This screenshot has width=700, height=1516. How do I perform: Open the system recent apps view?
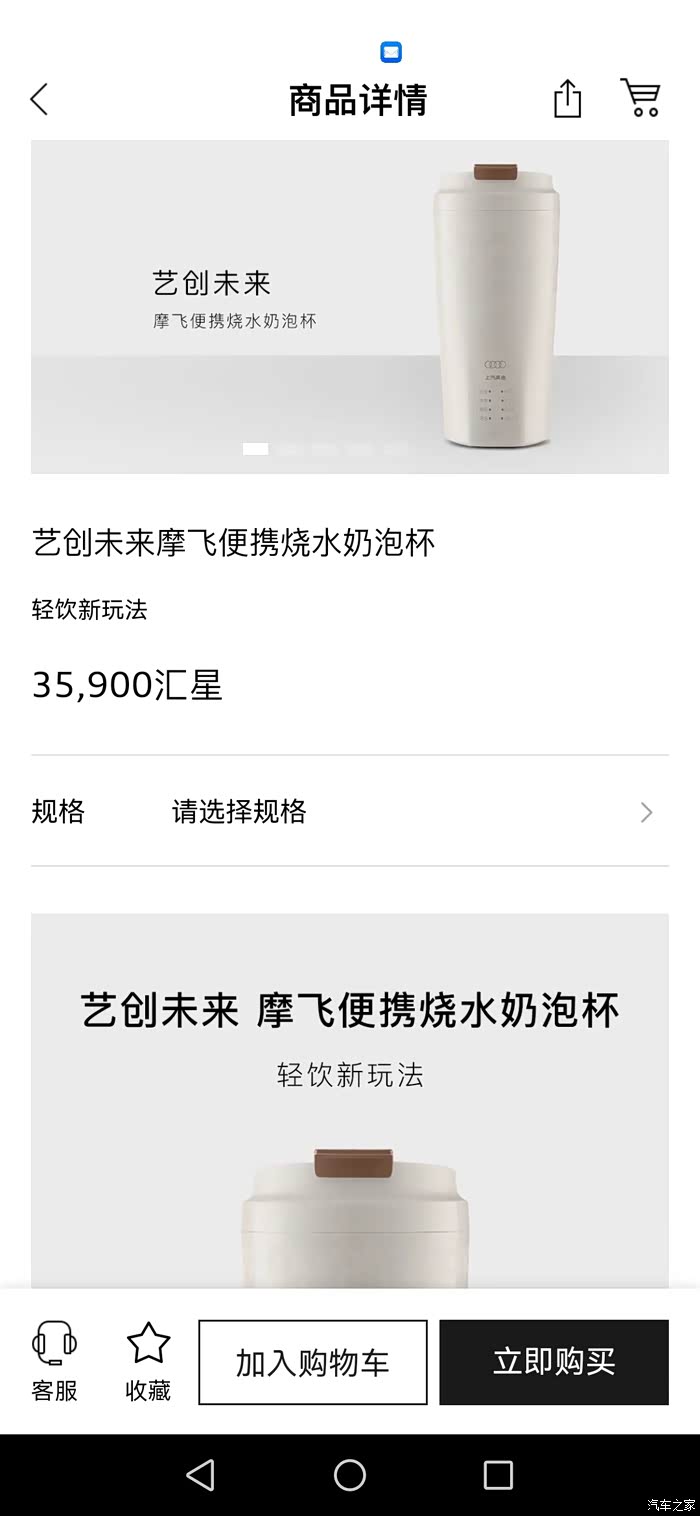click(498, 1475)
